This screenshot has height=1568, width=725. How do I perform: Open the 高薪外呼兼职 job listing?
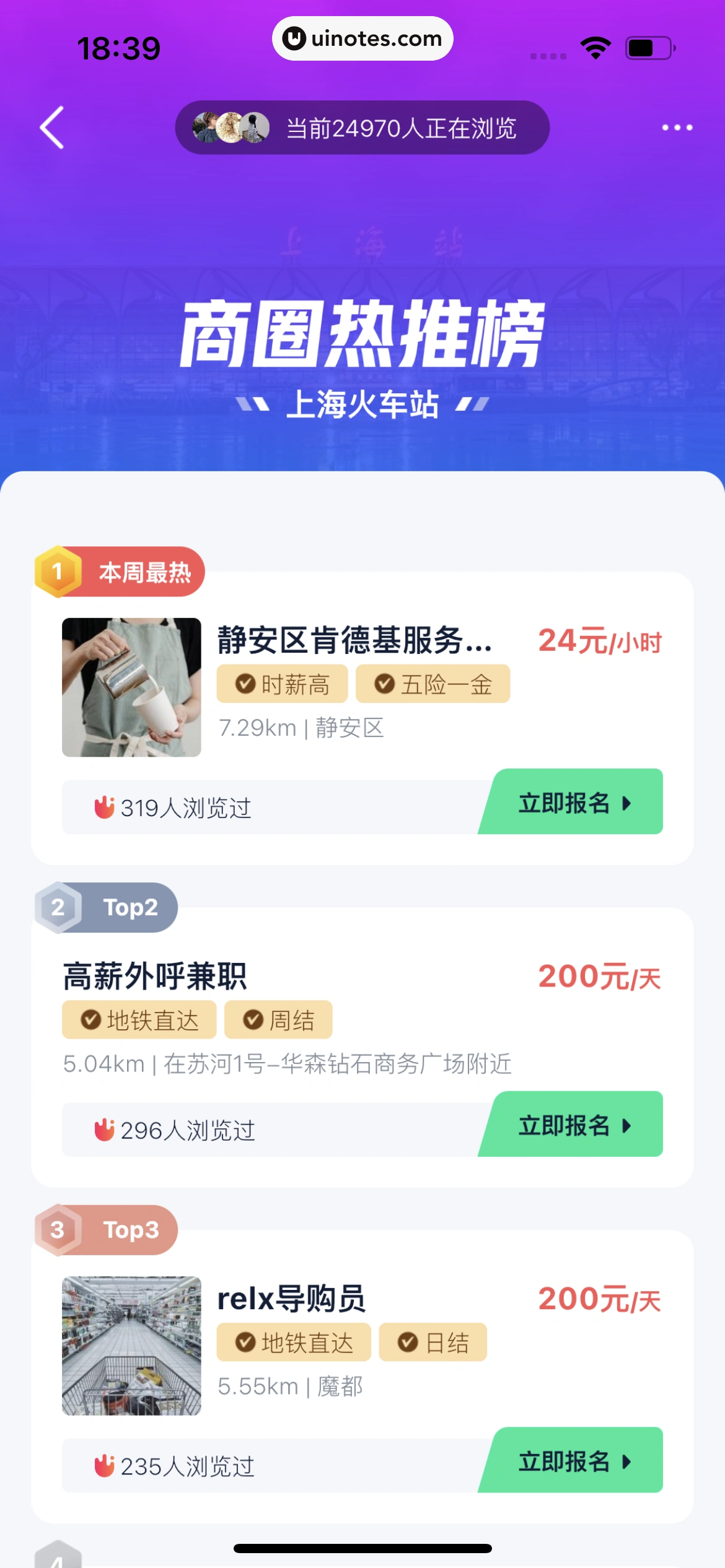click(155, 973)
